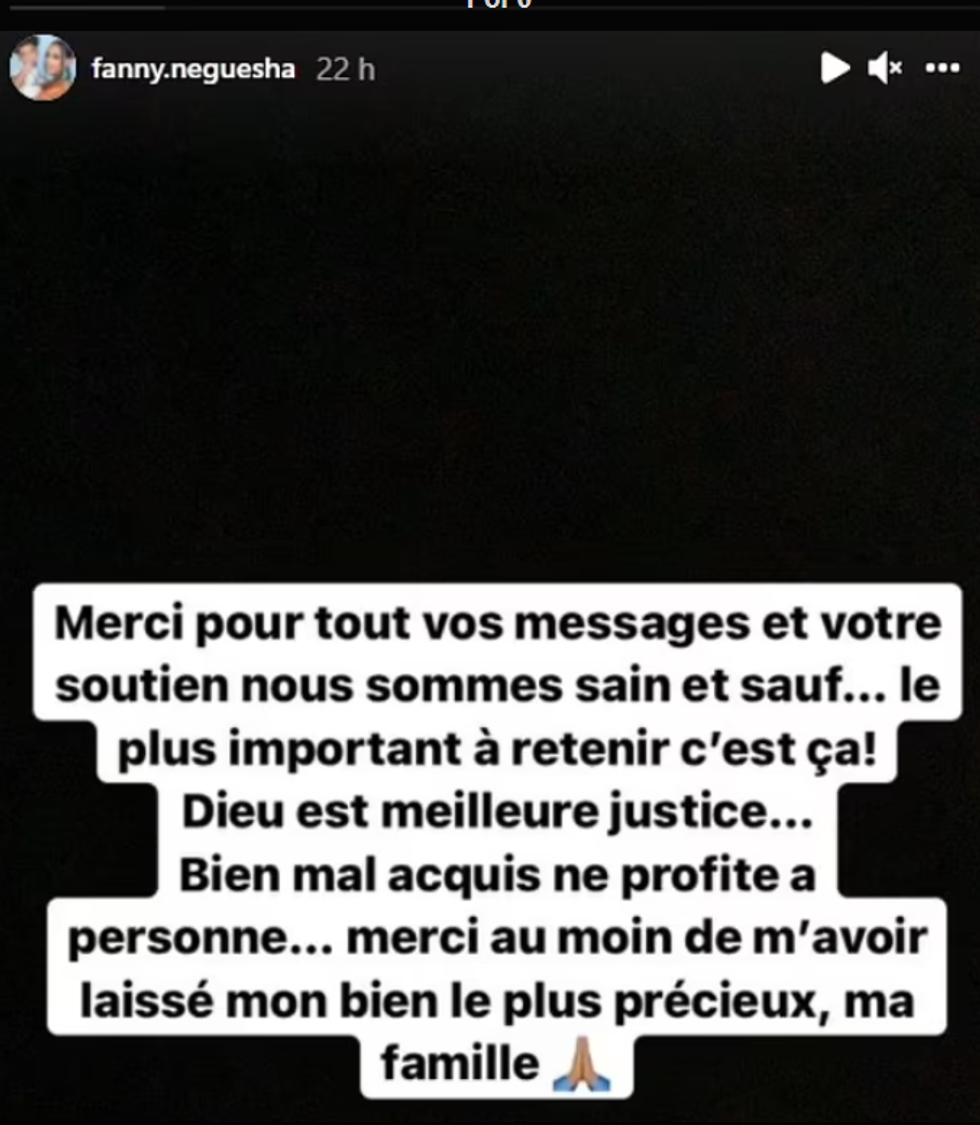
Task: Open the fanny.neguesha username link
Action: (x=193, y=70)
